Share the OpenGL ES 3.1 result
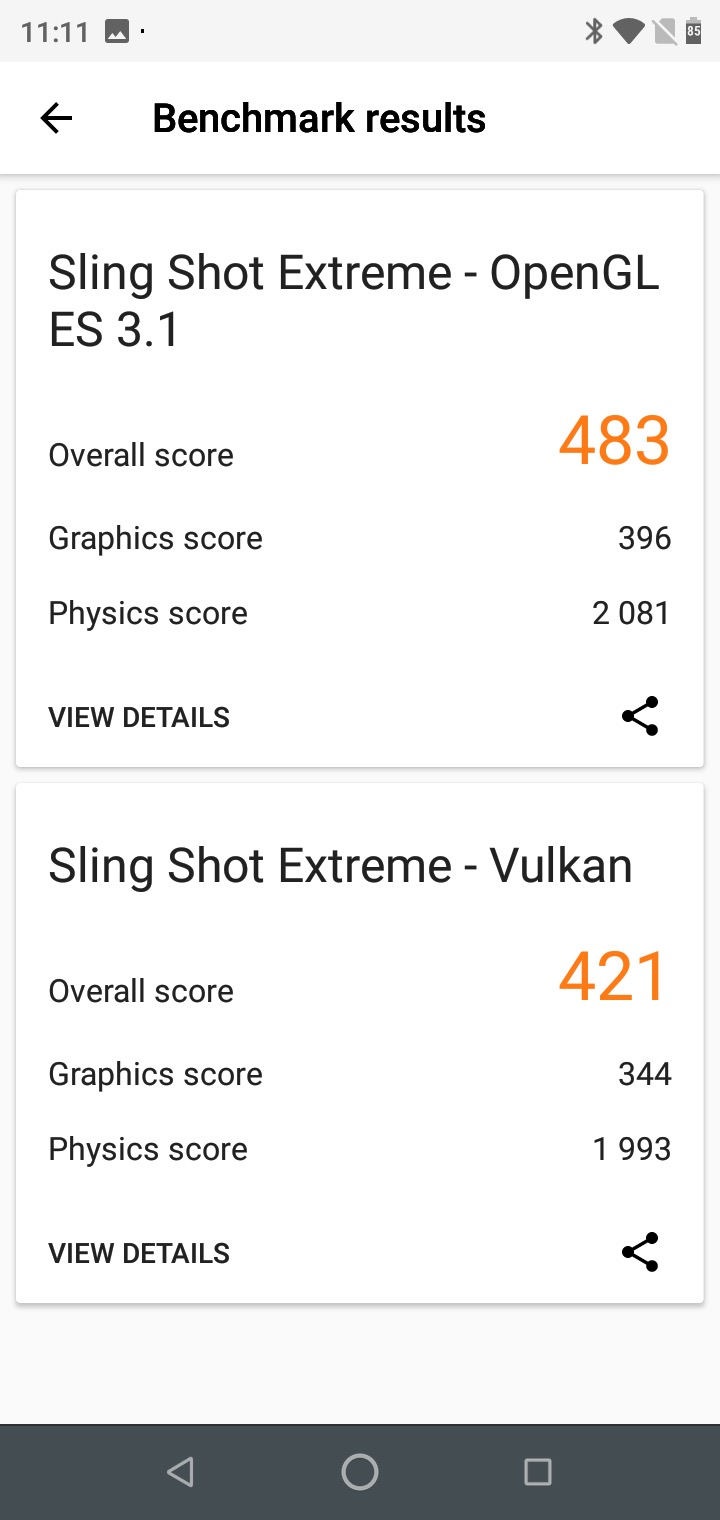 [x=640, y=716]
